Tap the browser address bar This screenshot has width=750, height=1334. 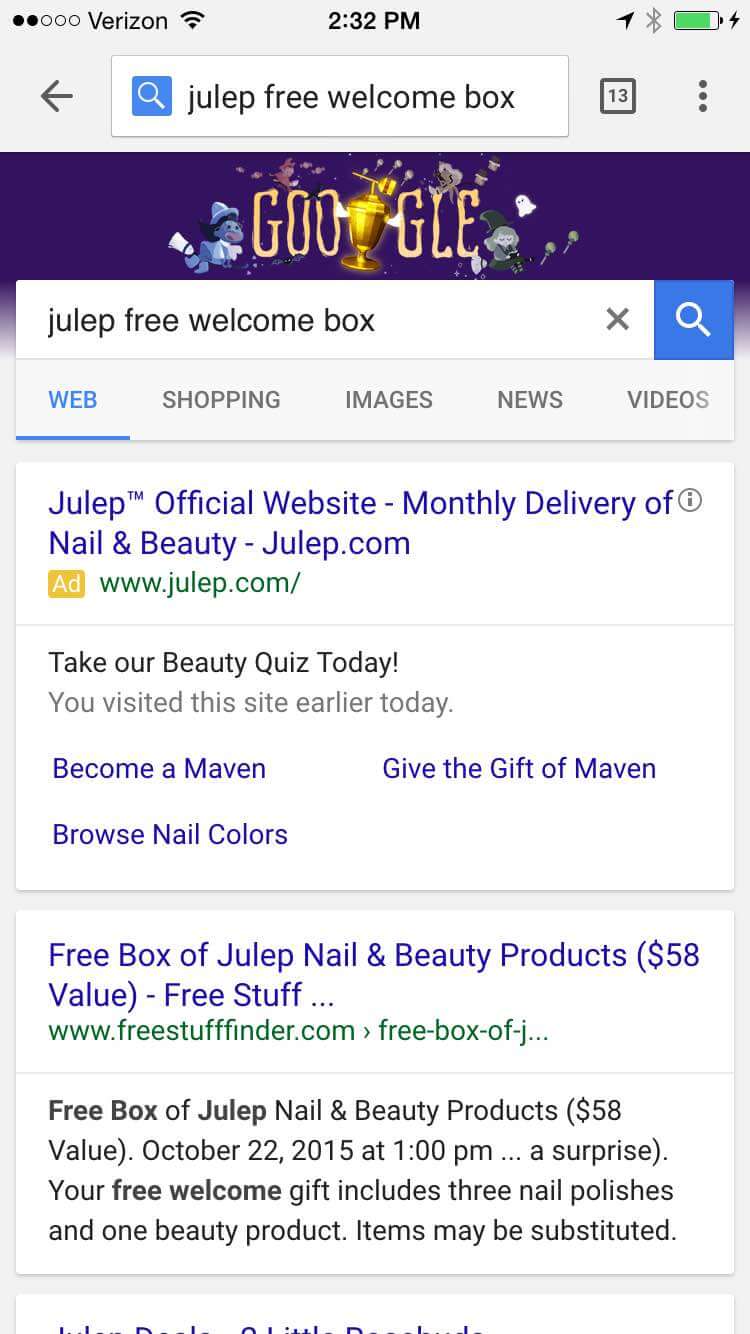click(340, 96)
